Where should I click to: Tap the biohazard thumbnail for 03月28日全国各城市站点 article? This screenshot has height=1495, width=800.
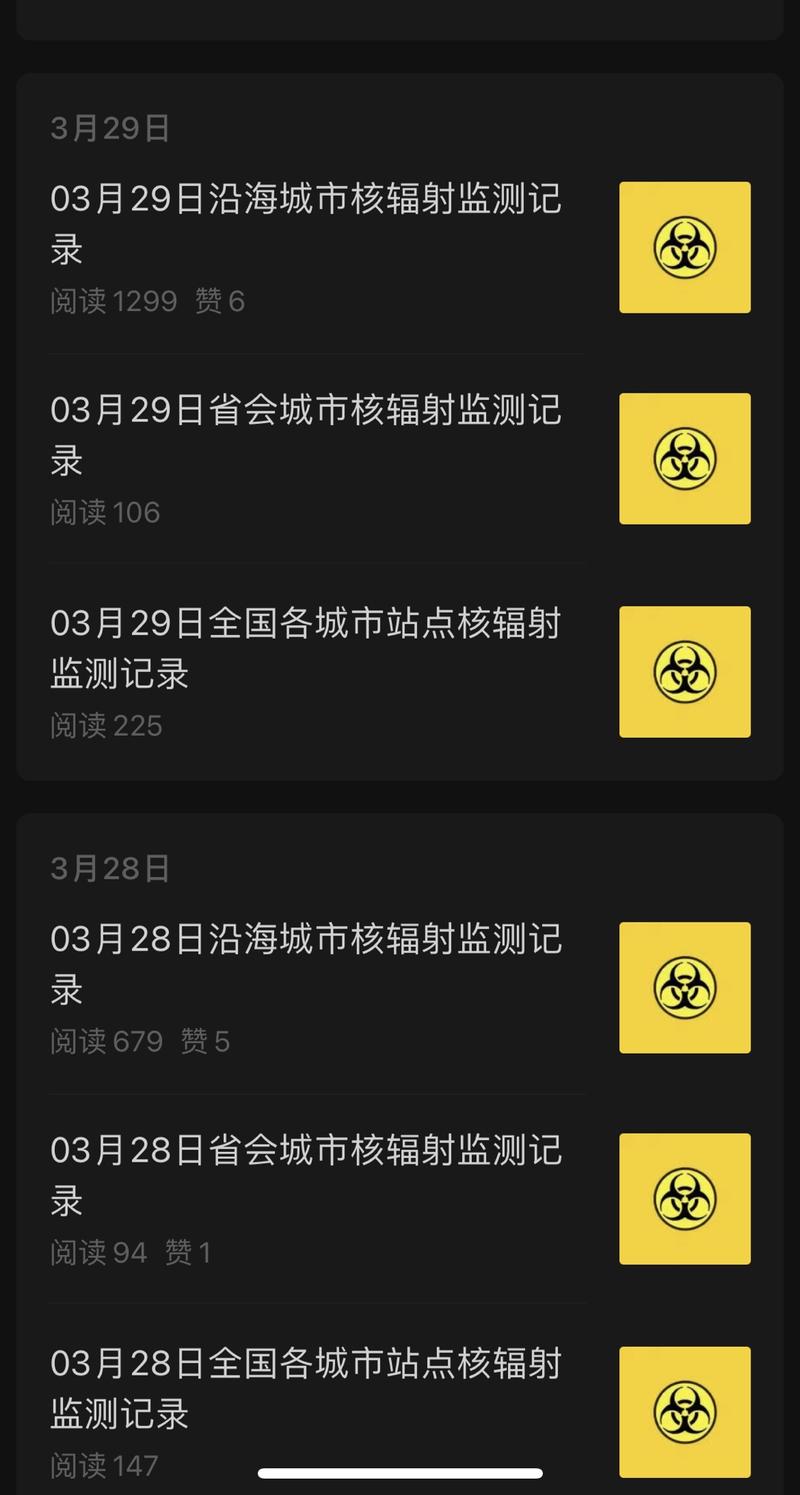[x=684, y=1410]
